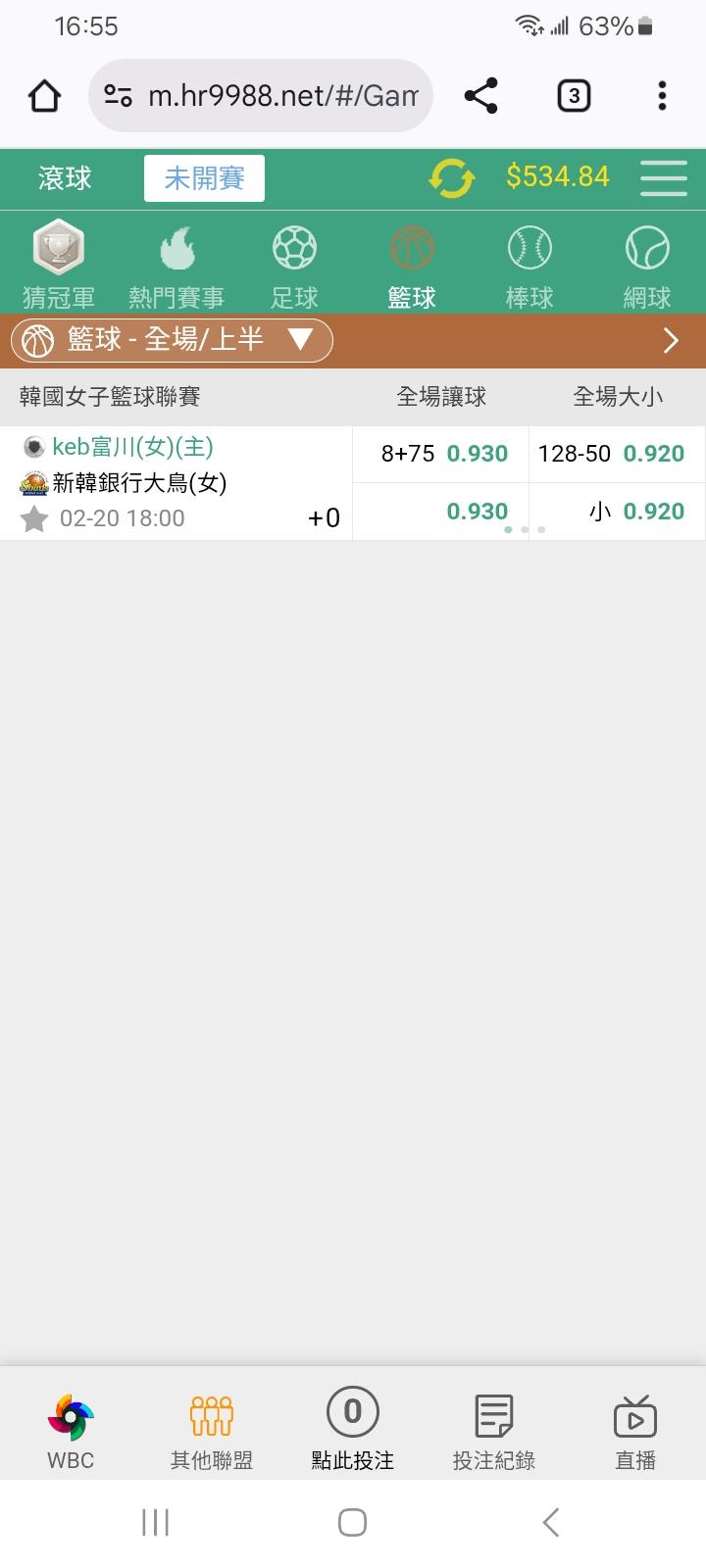The width and height of the screenshot is (706, 1568).
Task: Select the 未開賽 tab
Action: click(204, 178)
